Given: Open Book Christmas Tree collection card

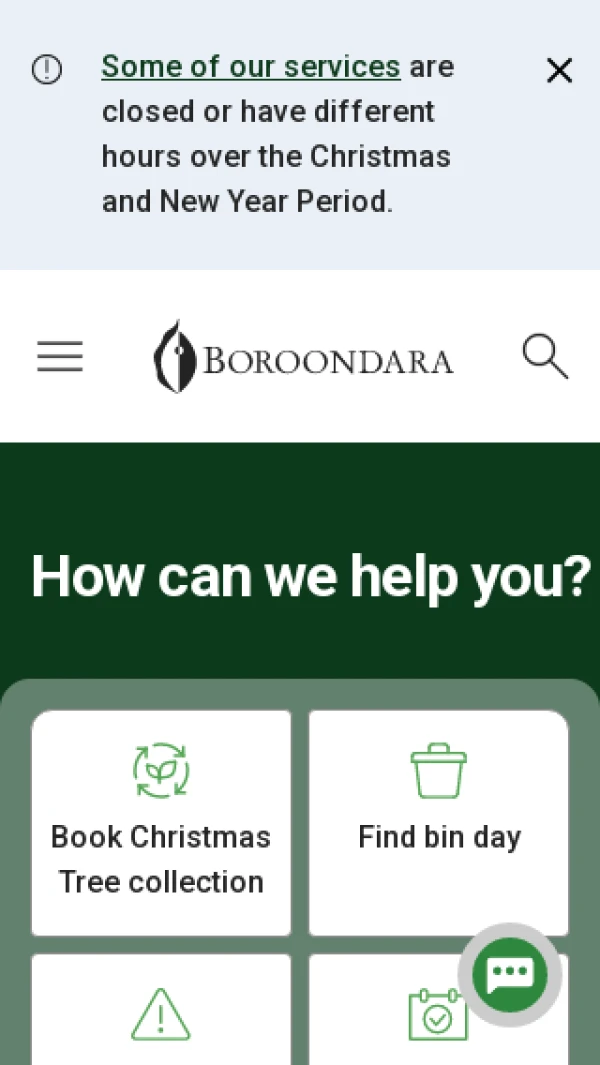Looking at the screenshot, I should tap(161, 822).
